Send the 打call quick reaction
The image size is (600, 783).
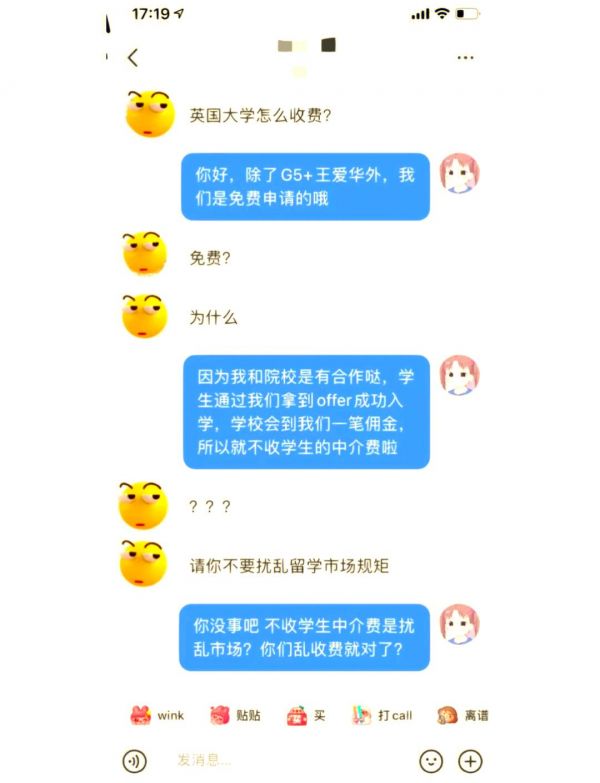click(382, 716)
